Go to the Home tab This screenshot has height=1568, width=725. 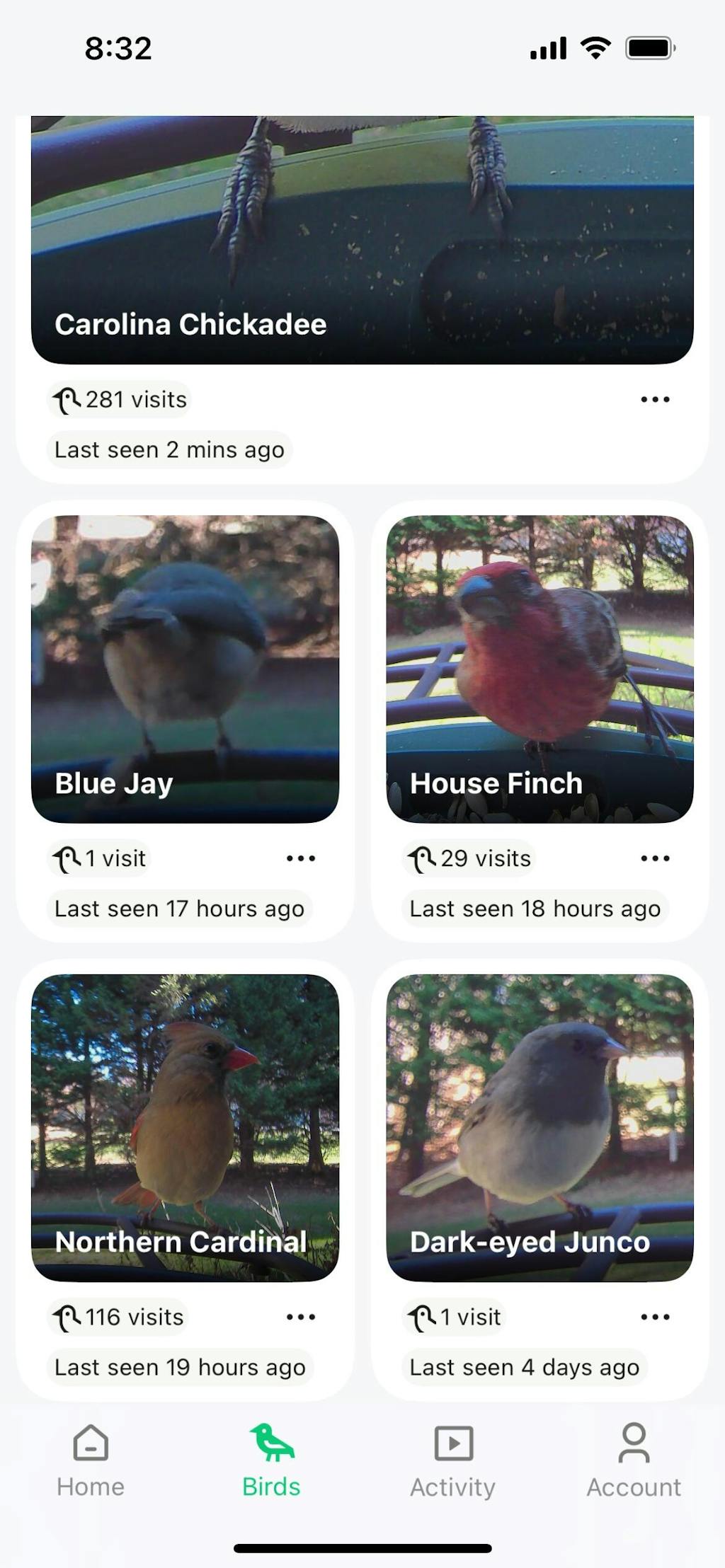pos(91,1460)
